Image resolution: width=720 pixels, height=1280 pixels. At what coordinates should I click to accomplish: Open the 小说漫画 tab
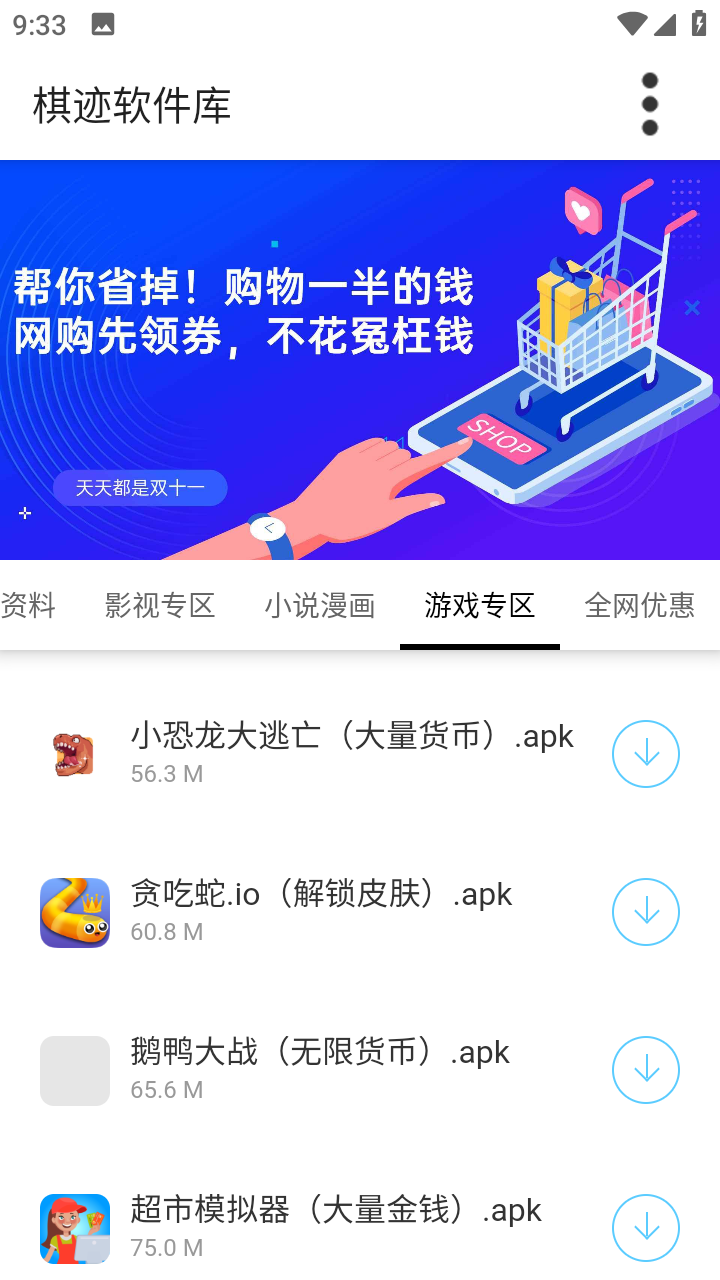tap(320, 605)
